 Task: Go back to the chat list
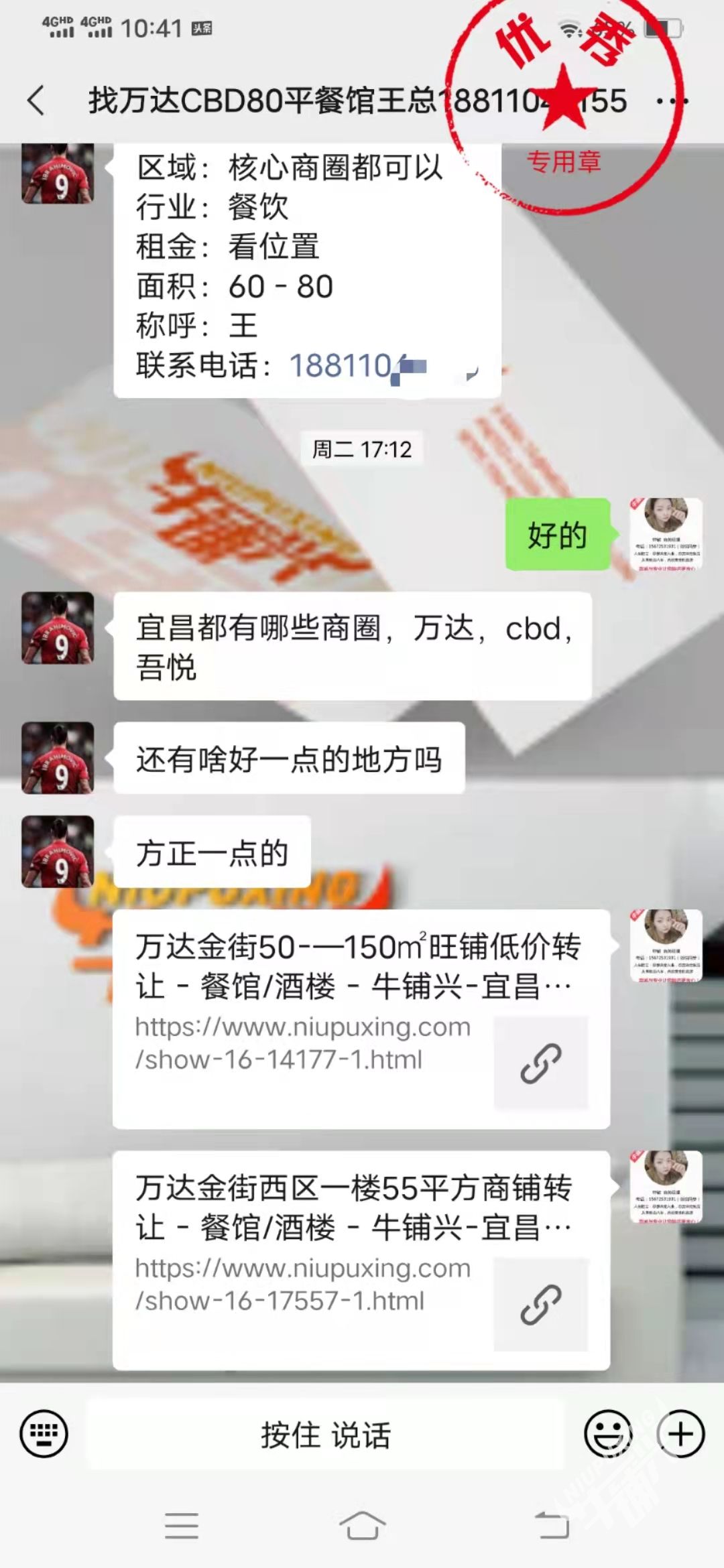click(x=36, y=101)
